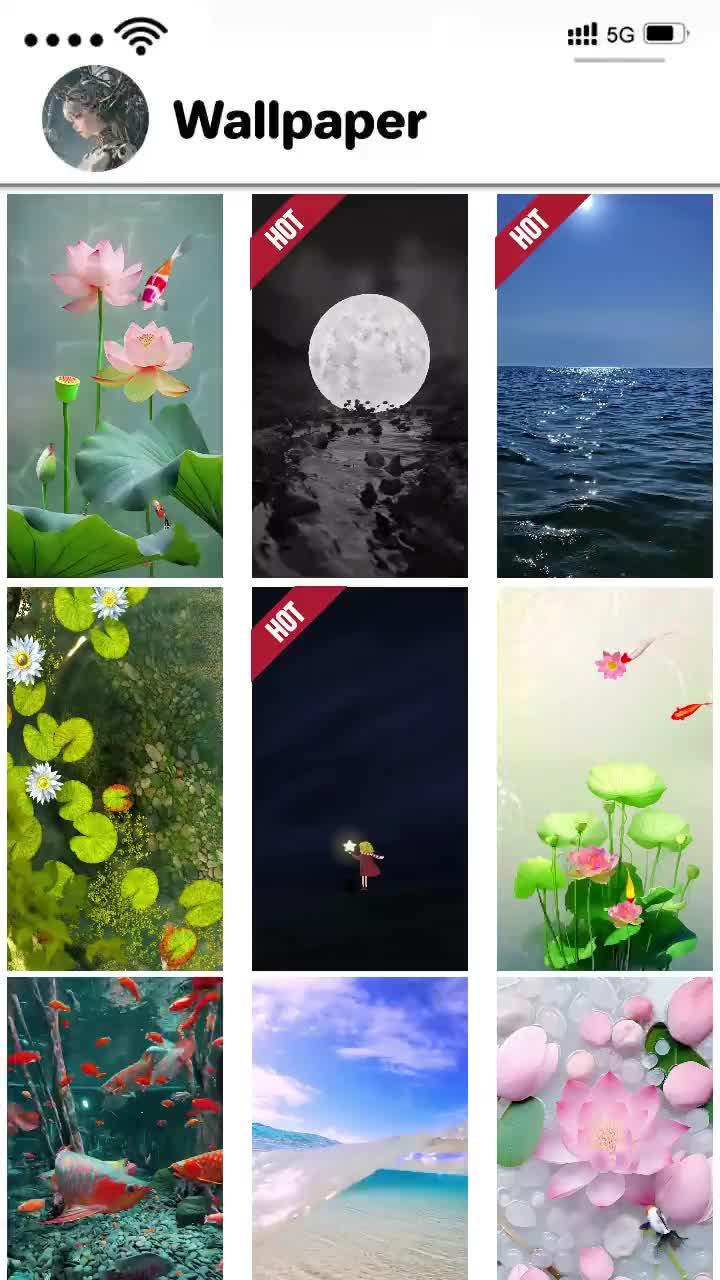Image resolution: width=720 pixels, height=1280 pixels.
Task: Click the Wi-Fi icon in status bar
Action: [x=140, y=33]
